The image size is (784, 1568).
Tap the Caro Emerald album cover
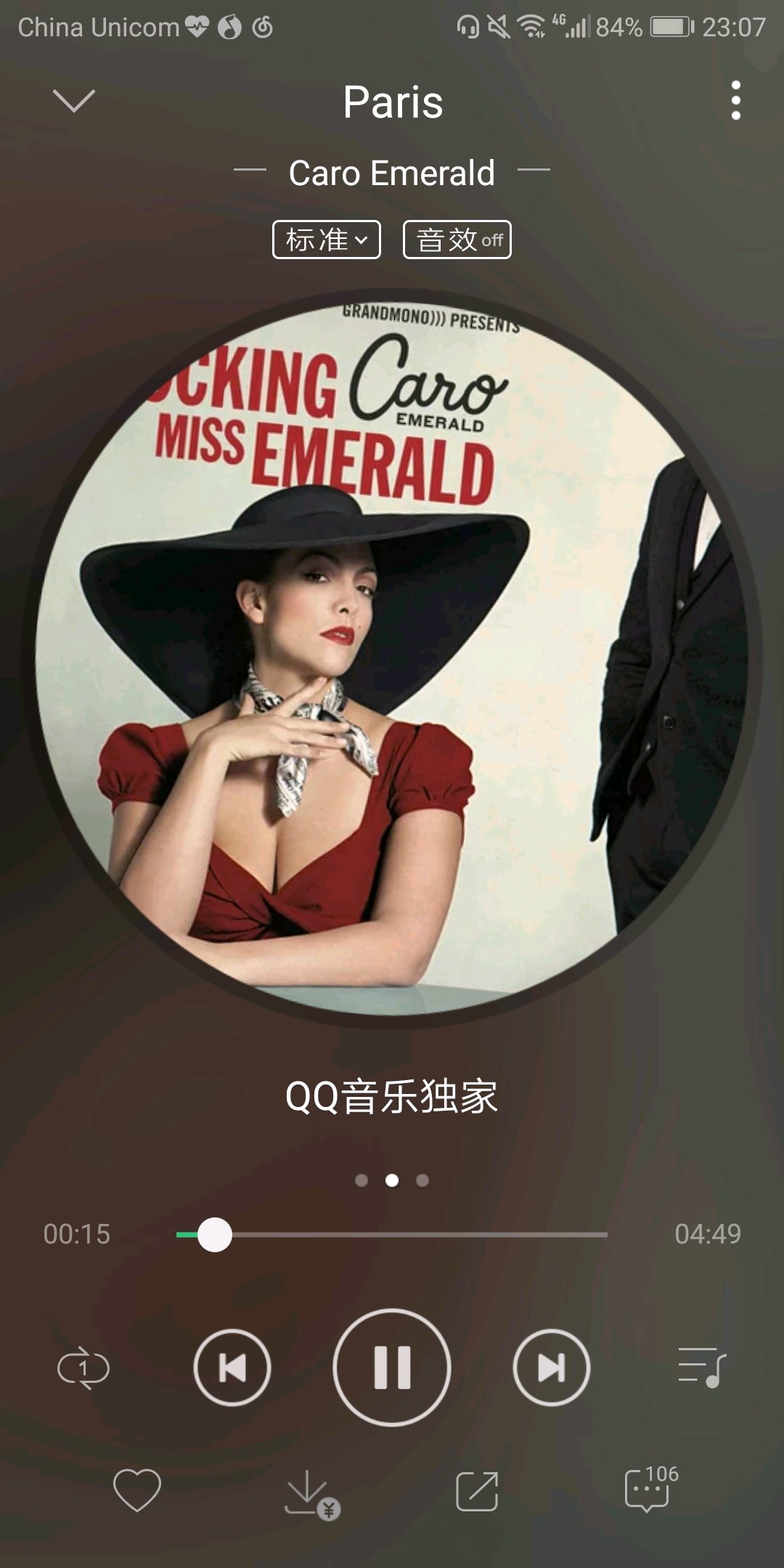click(392, 658)
